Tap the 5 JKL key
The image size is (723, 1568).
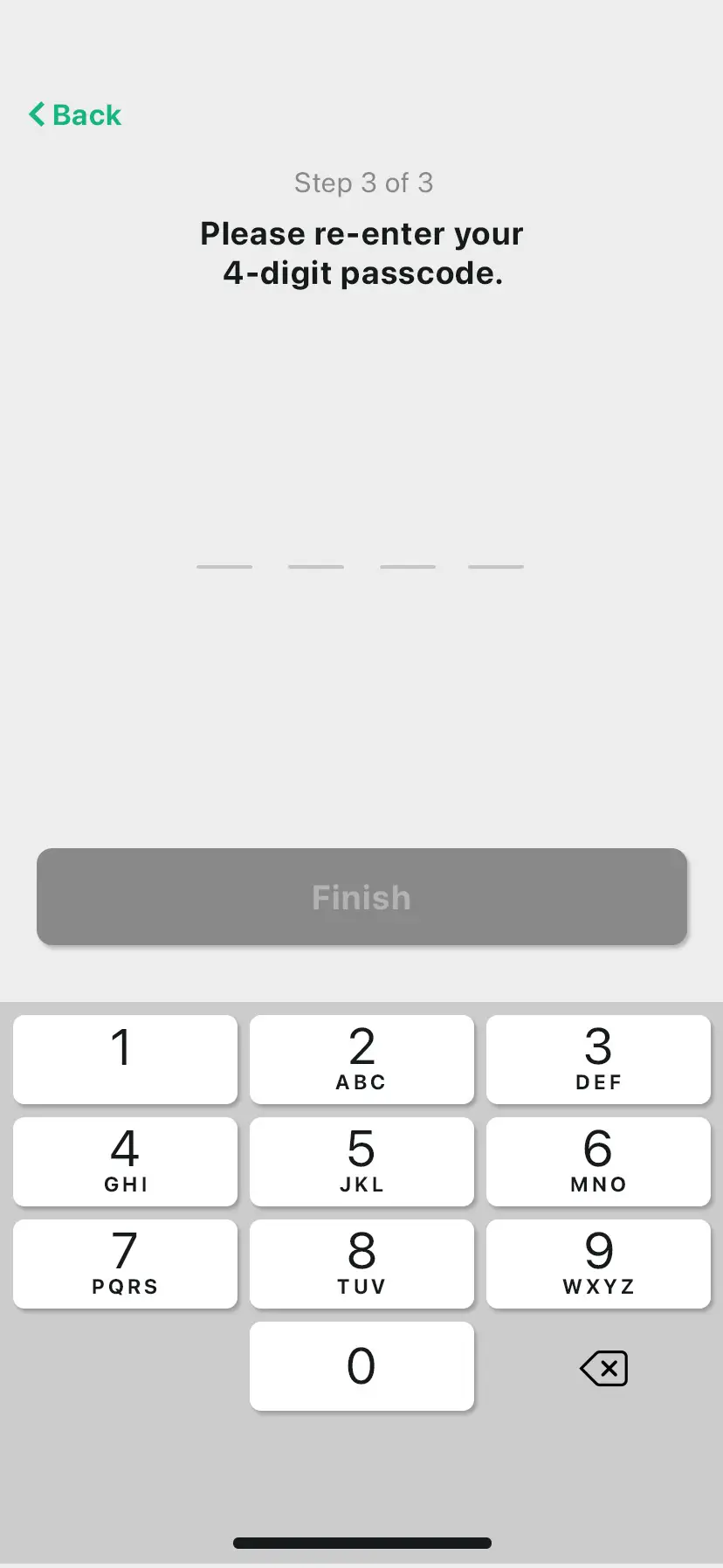point(361,1161)
